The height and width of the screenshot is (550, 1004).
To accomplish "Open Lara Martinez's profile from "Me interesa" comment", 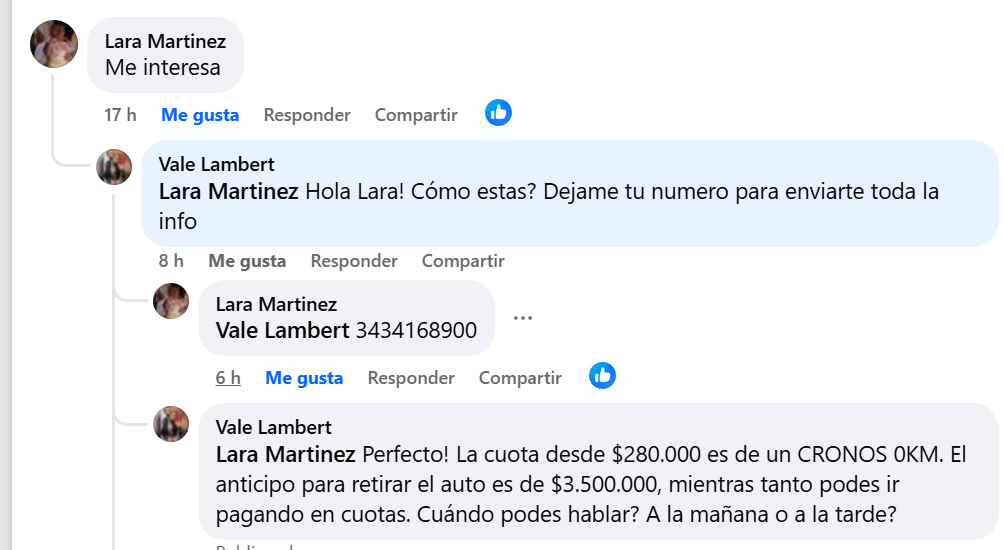I will click(x=165, y=42).
